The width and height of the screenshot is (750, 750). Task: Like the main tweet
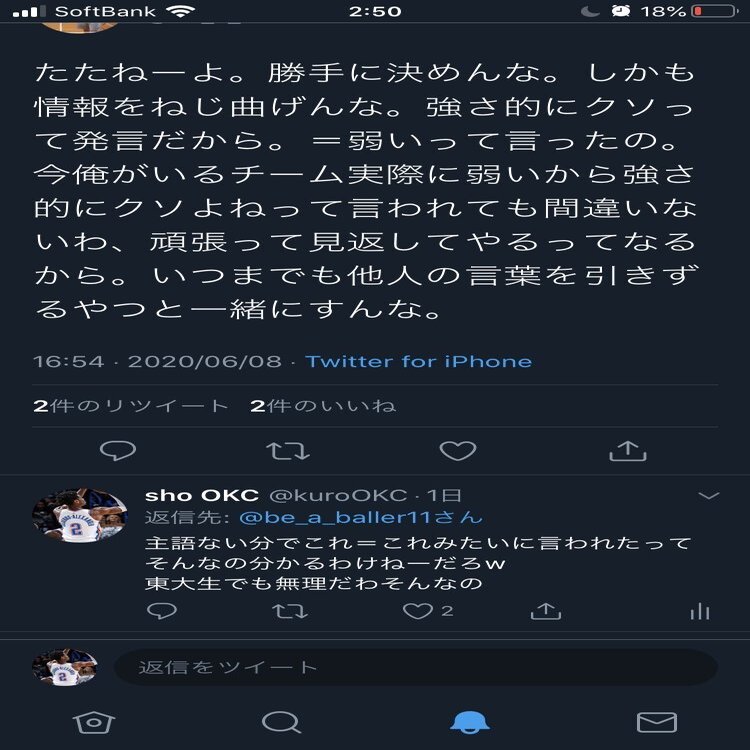point(458,452)
